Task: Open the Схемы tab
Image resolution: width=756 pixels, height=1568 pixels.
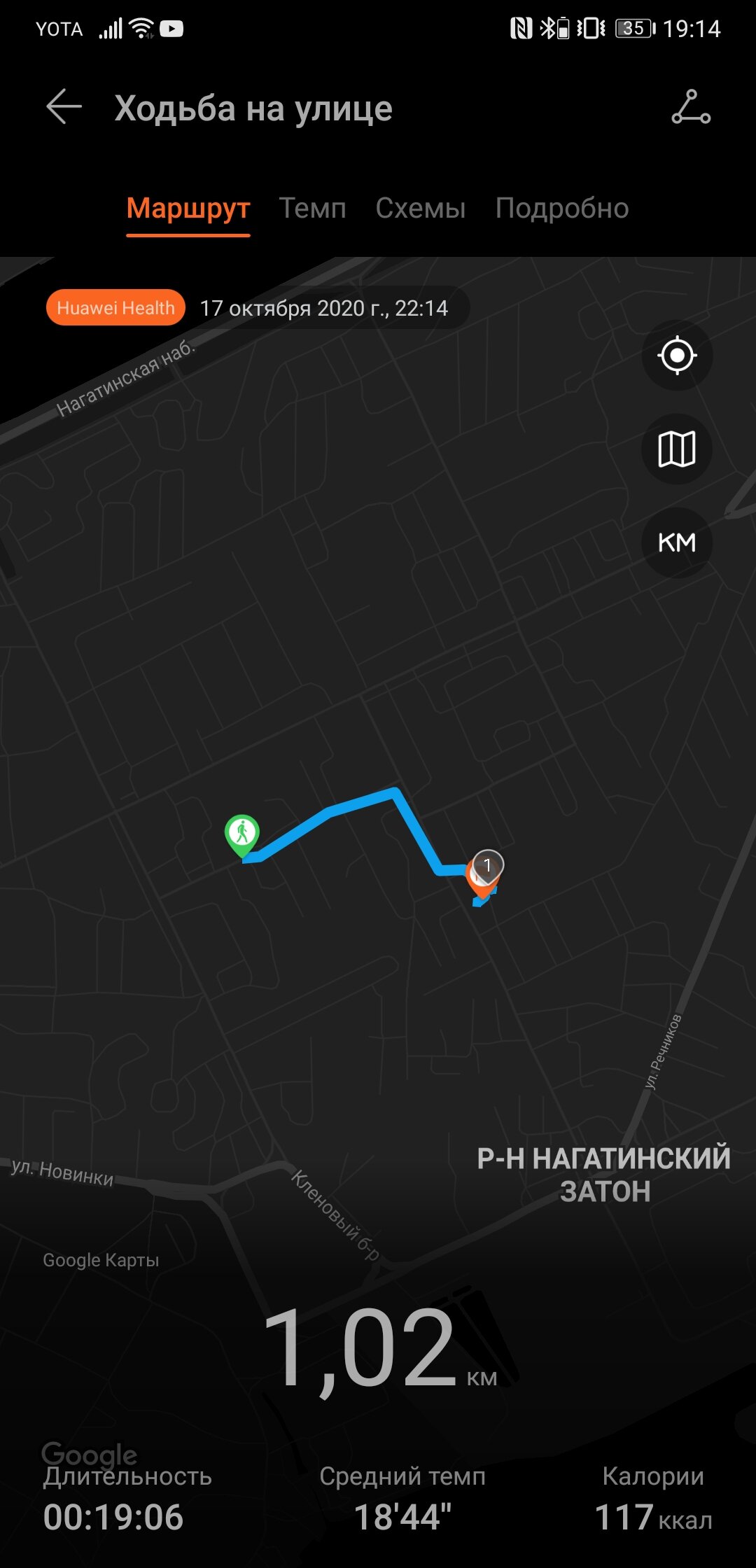Action: pos(421,209)
